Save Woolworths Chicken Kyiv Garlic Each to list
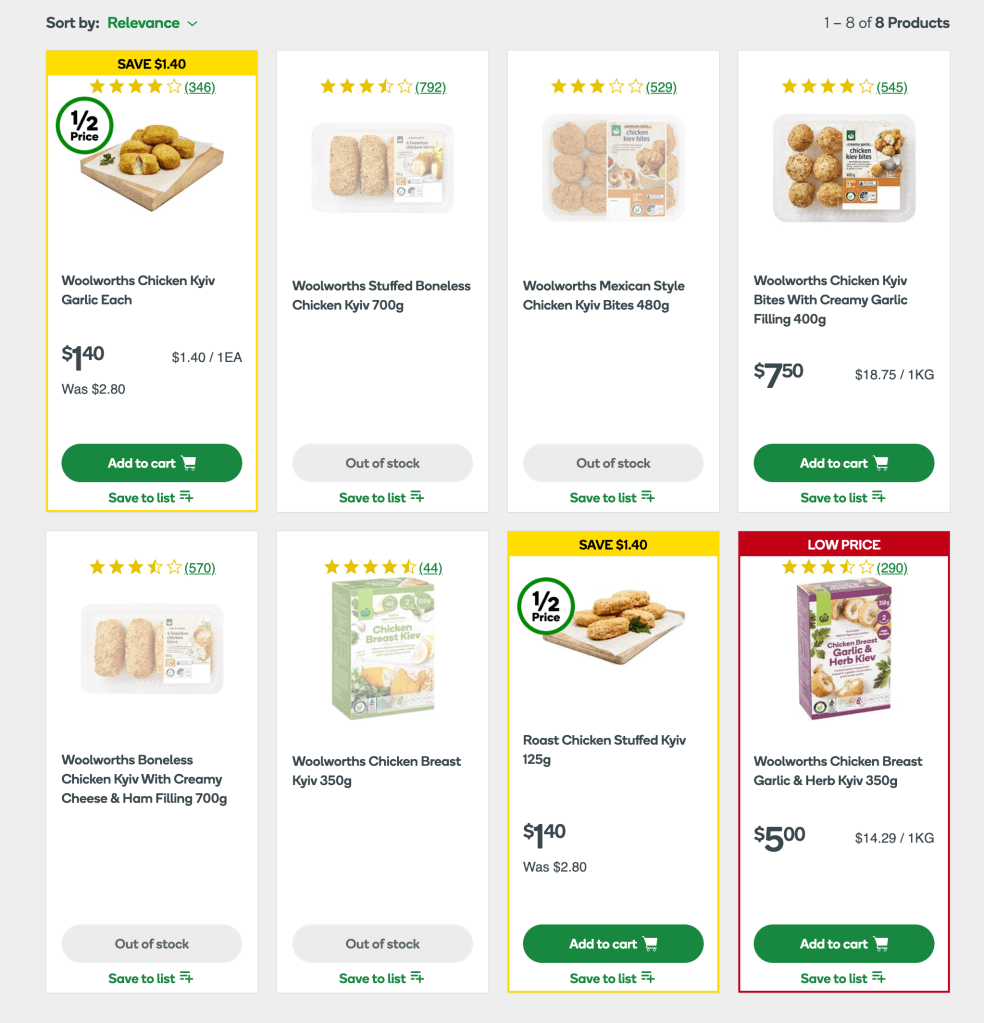 pos(152,497)
